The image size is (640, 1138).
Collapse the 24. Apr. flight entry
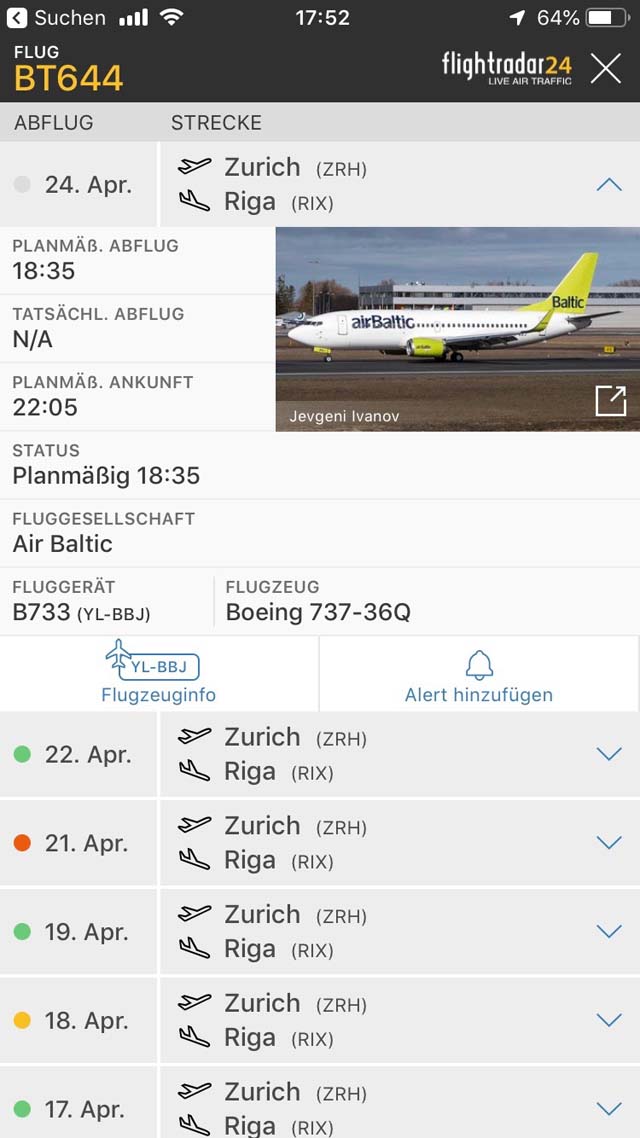pyautogui.click(x=609, y=185)
